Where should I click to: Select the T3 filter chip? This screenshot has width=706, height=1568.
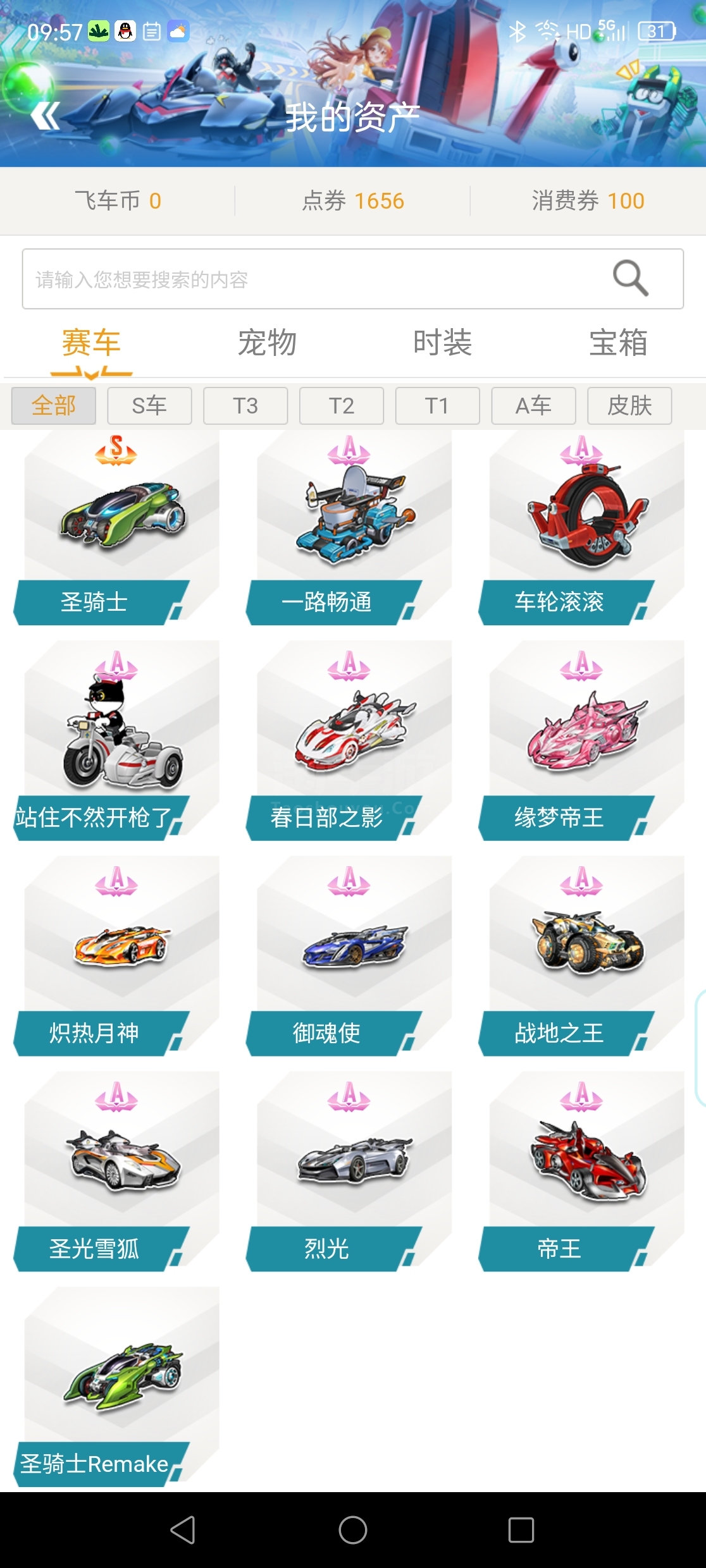pyautogui.click(x=245, y=405)
